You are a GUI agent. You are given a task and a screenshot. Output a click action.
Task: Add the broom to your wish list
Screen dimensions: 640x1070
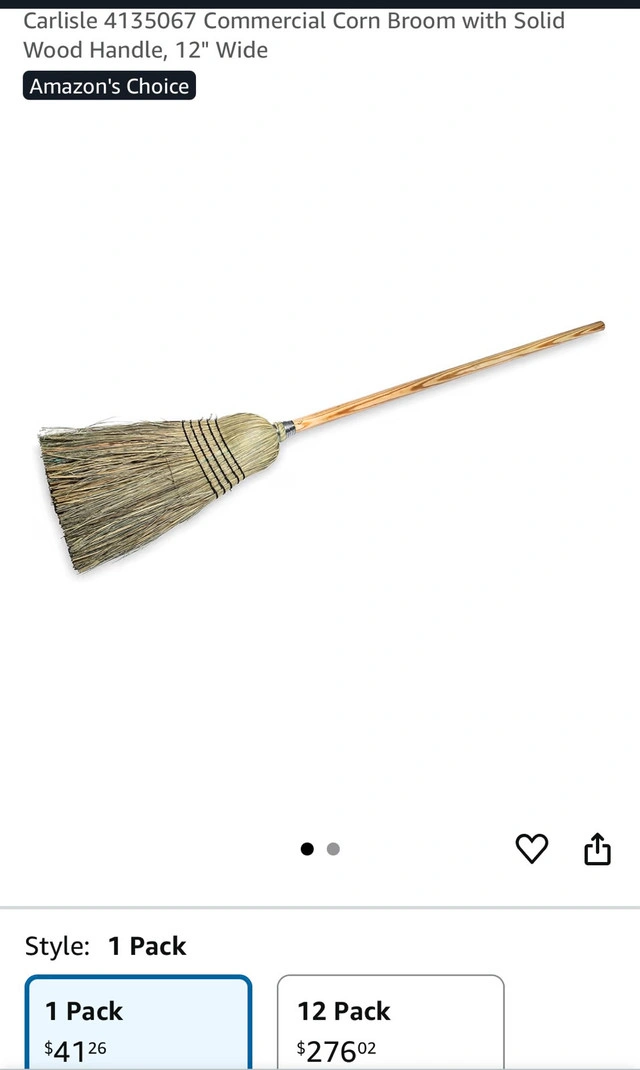[x=532, y=849]
